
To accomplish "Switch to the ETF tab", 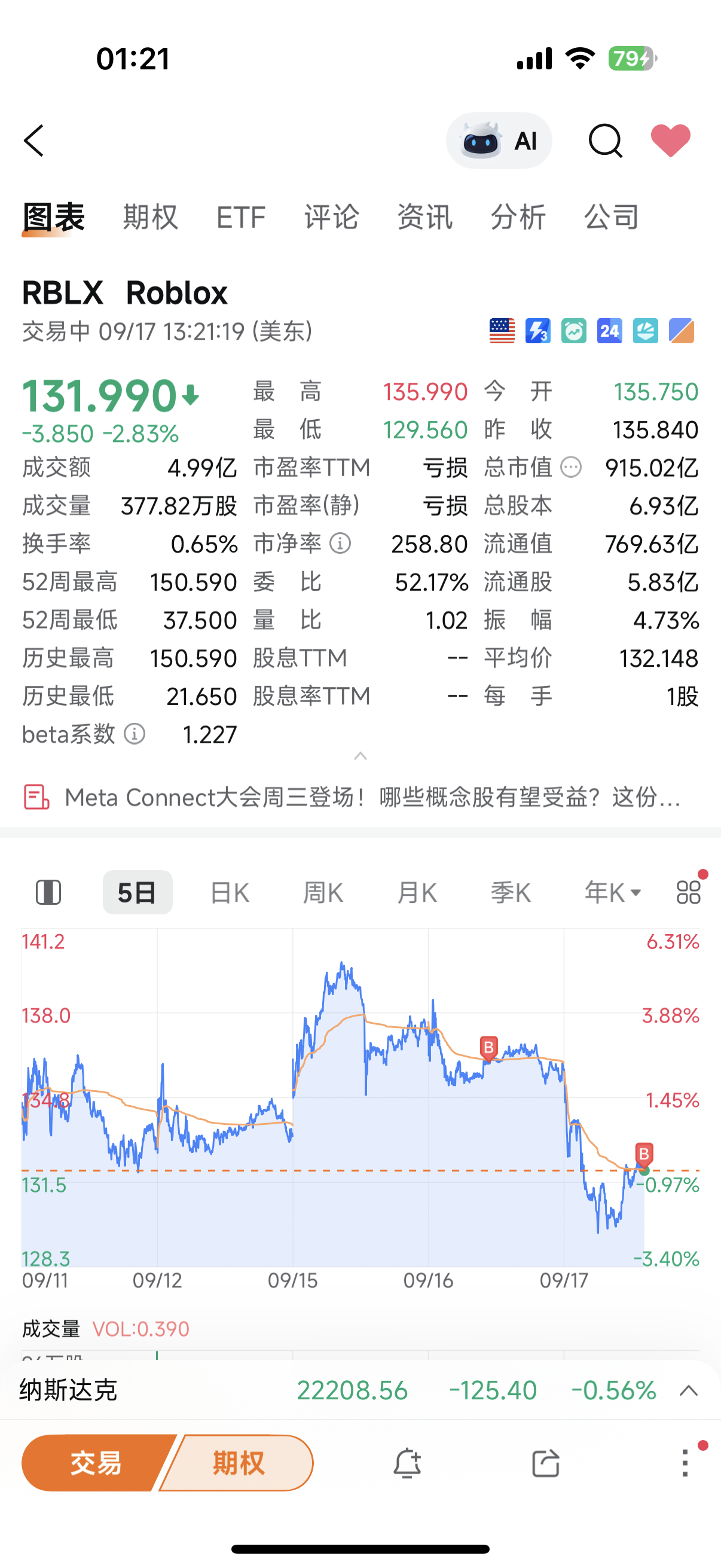I will click(241, 217).
